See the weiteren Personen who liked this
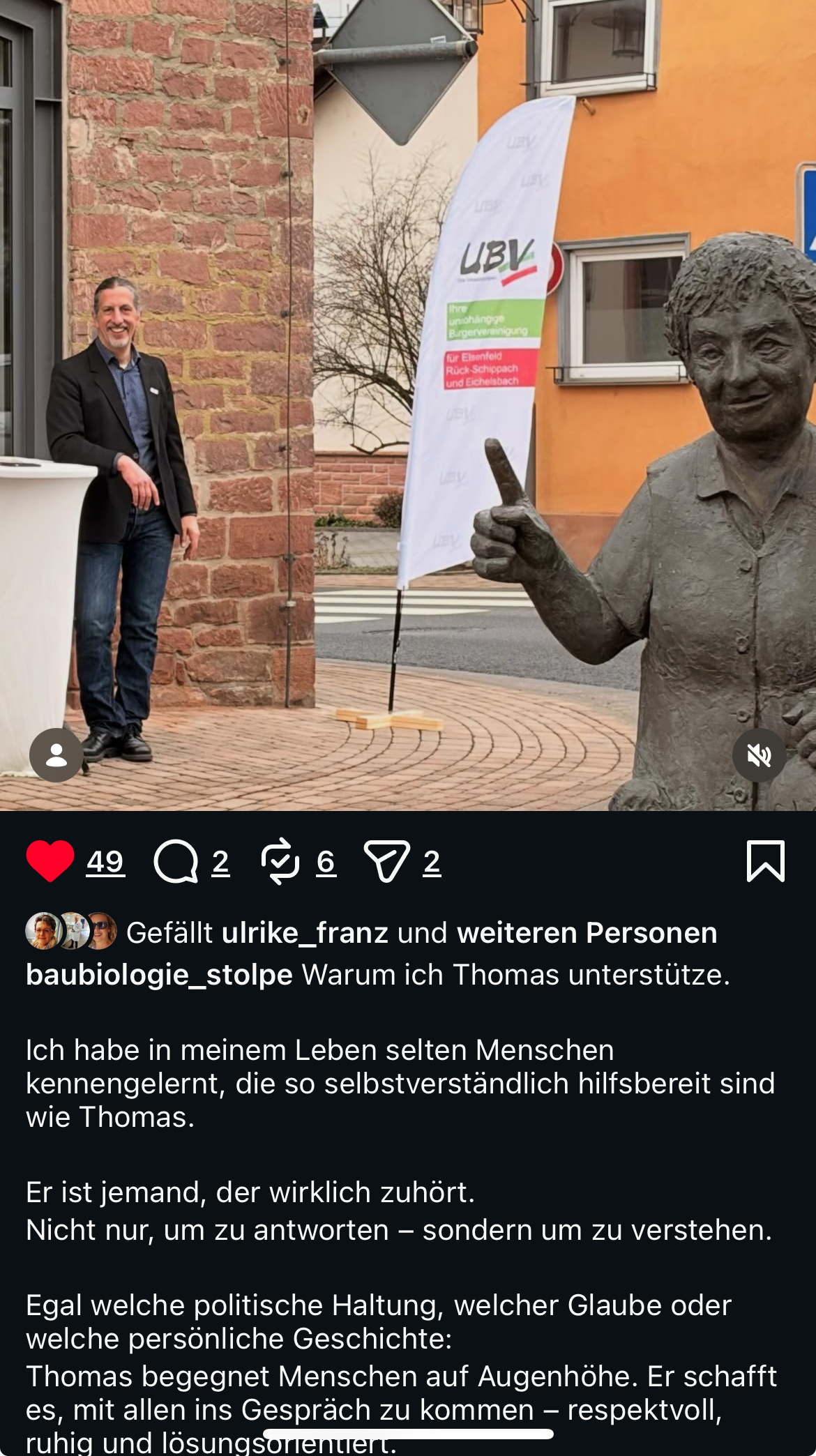The height and width of the screenshot is (1456, 816). point(587,933)
